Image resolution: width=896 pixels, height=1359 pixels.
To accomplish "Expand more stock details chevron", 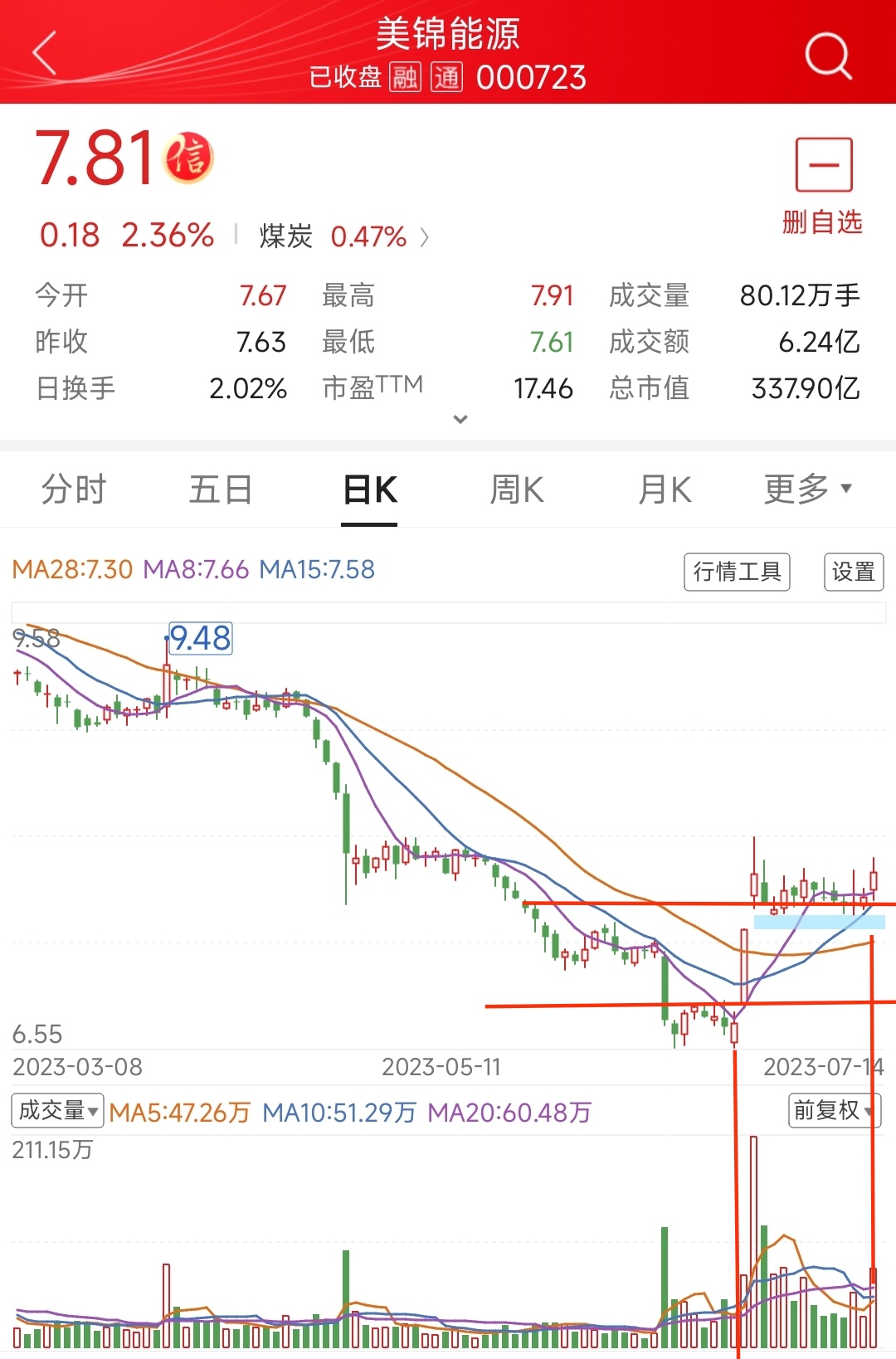I will tap(460, 419).
